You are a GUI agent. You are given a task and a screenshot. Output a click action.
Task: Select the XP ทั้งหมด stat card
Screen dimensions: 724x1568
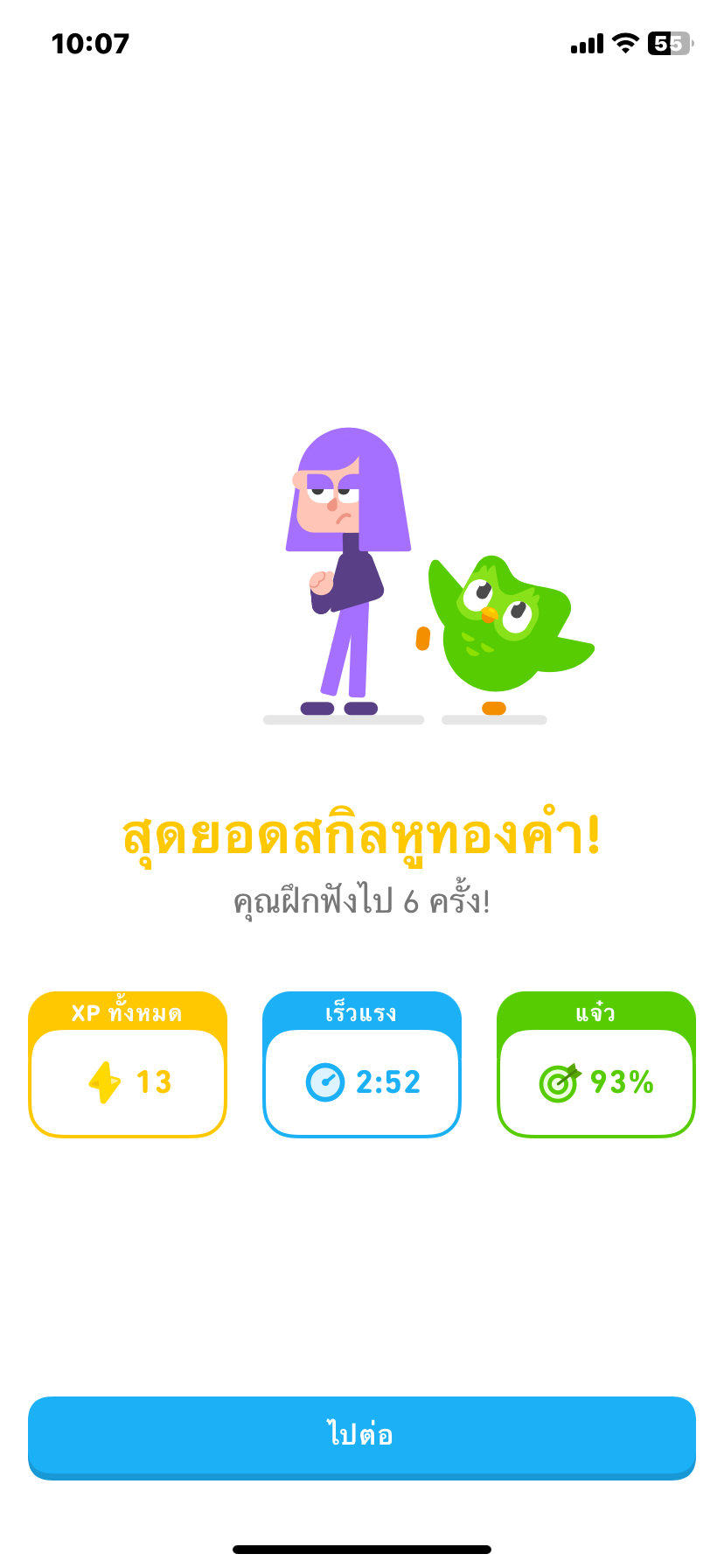[128, 1063]
